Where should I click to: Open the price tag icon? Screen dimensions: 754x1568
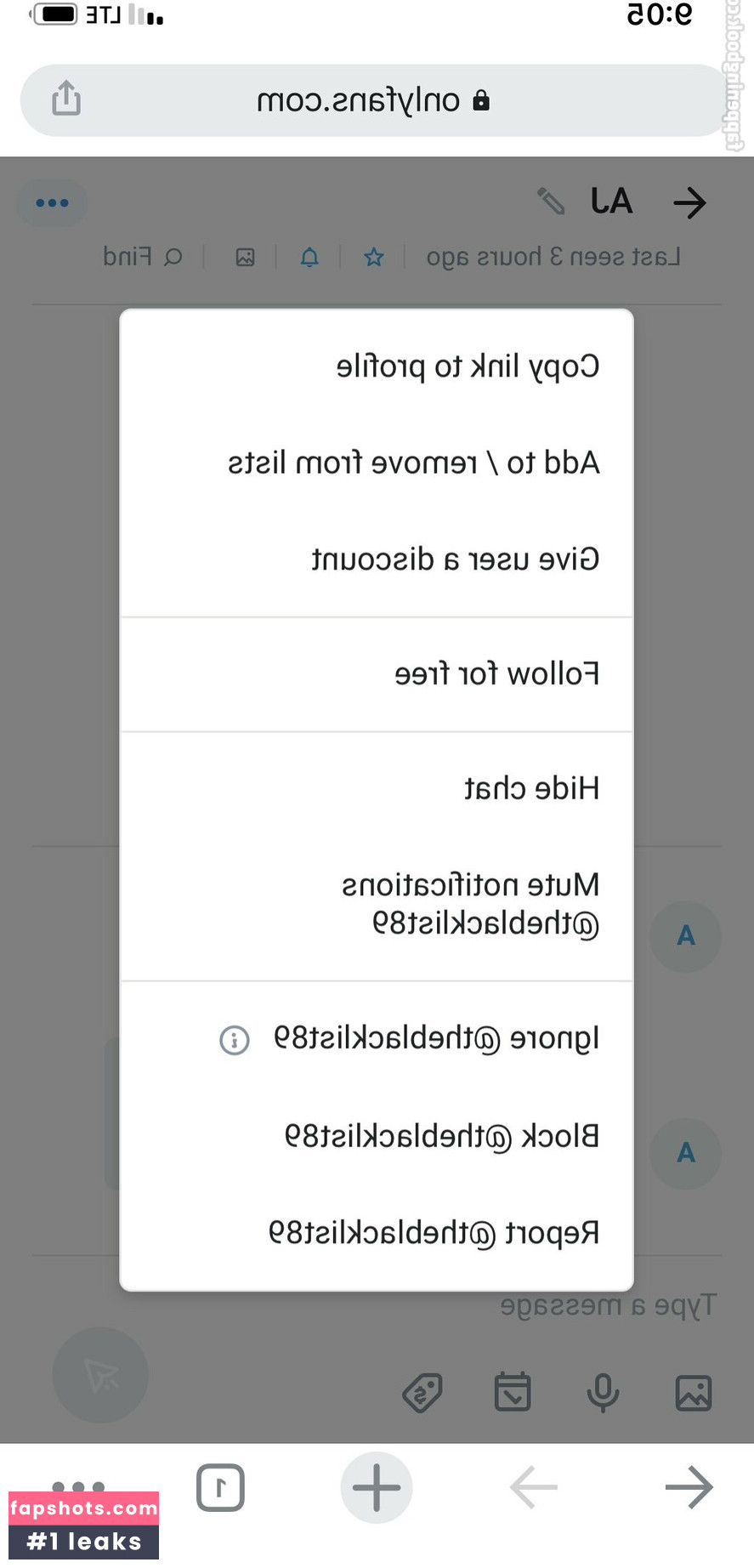pyautogui.click(x=422, y=1393)
